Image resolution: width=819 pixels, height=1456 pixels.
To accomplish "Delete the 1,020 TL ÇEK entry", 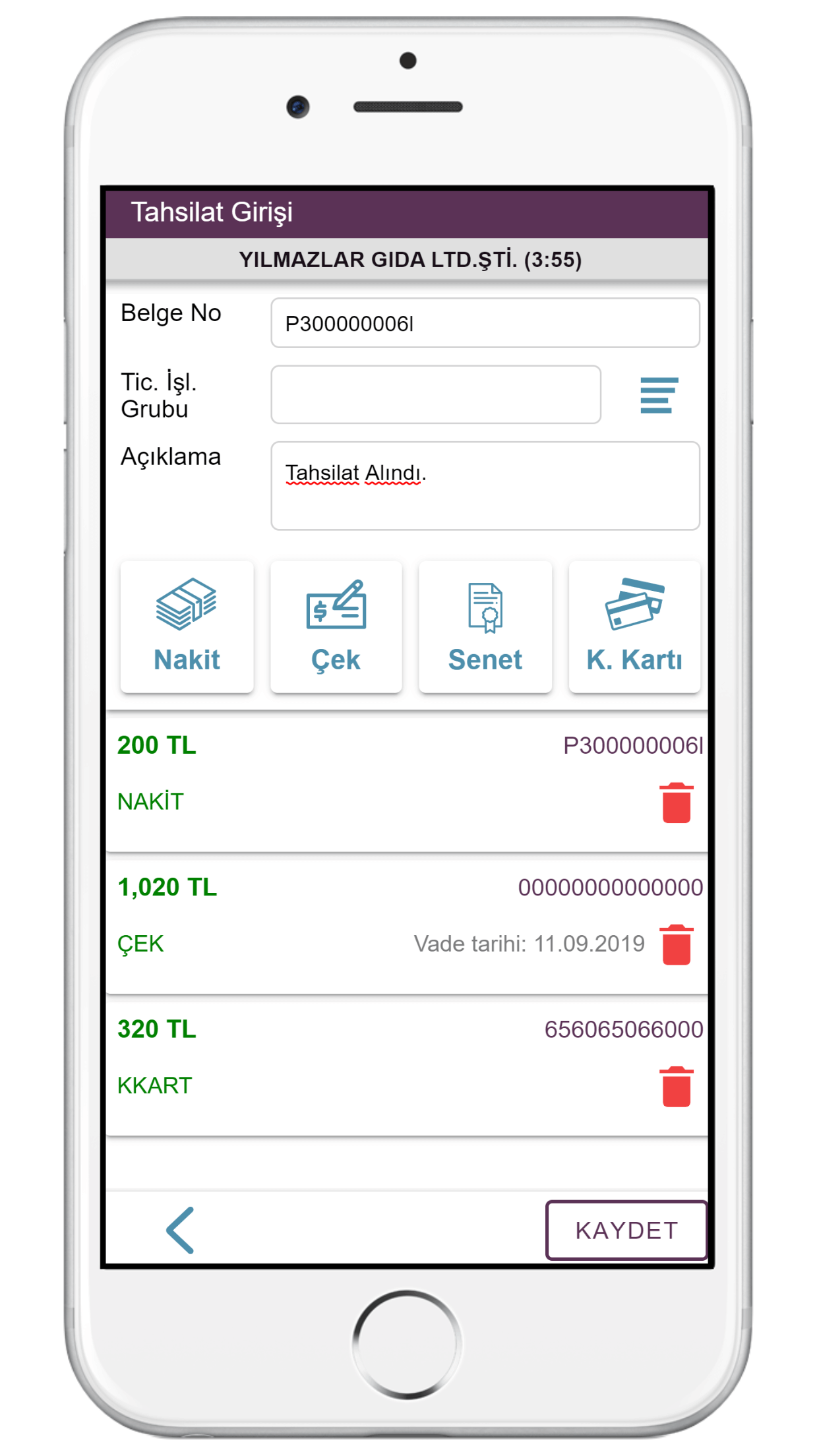I will pos(677,945).
